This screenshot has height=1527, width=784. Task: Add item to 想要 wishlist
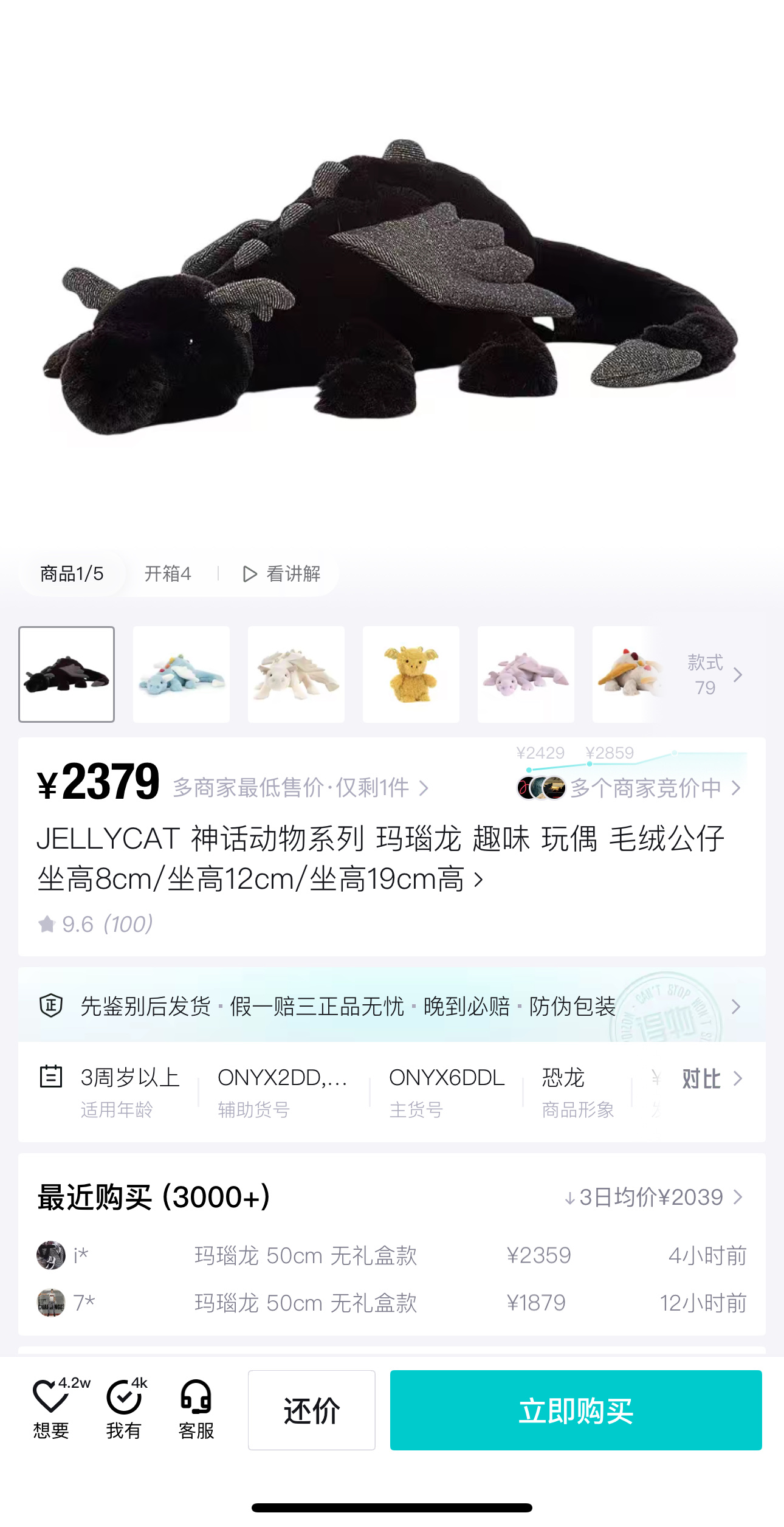[x=51, y=1410]
